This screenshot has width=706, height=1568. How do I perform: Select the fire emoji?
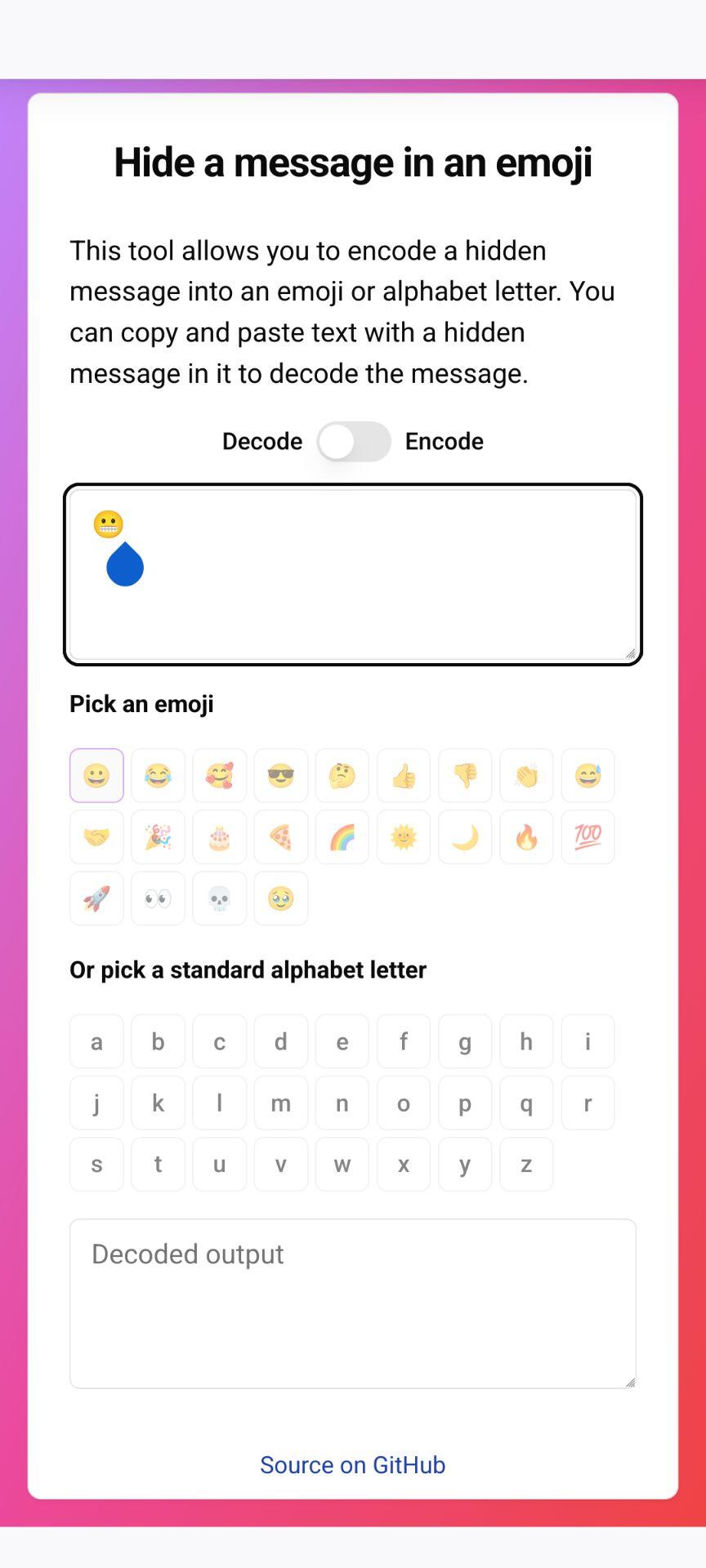click(x=526, y=837)
